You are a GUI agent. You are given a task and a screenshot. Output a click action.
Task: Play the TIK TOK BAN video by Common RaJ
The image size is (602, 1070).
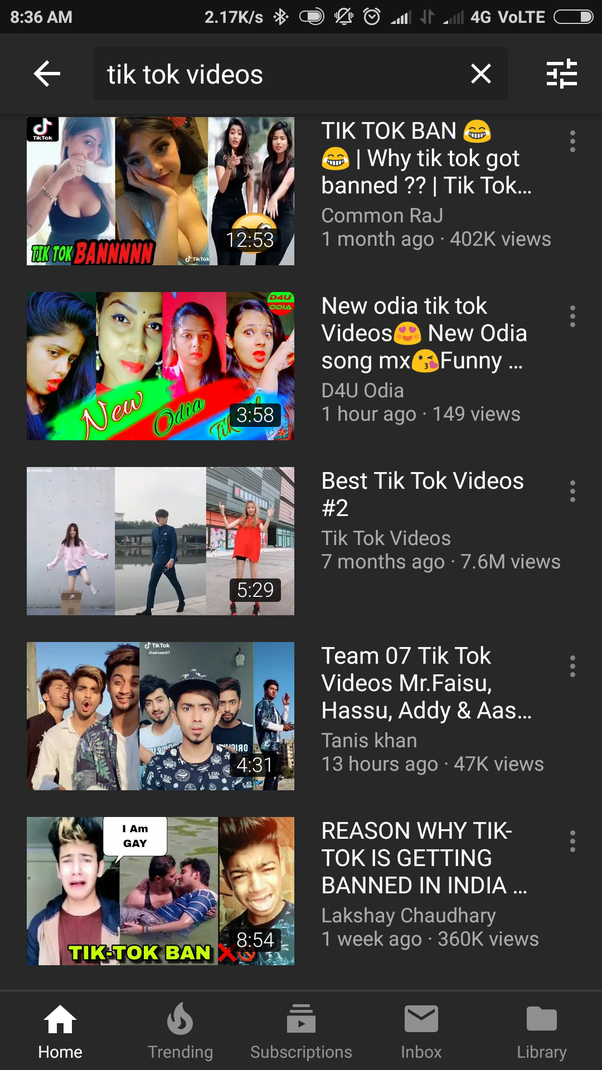[161, 191]
